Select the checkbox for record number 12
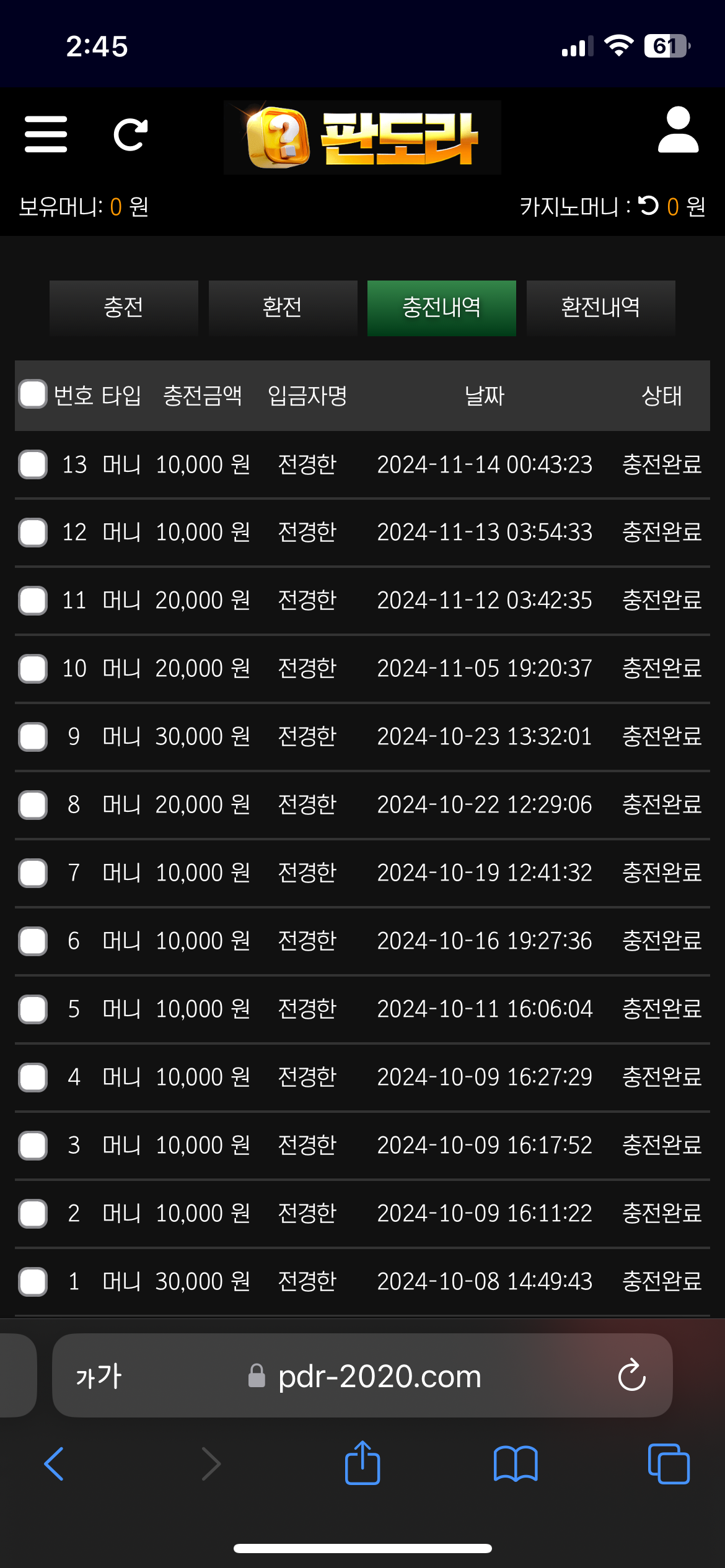The image size is (725, 1568). (33, 533)
